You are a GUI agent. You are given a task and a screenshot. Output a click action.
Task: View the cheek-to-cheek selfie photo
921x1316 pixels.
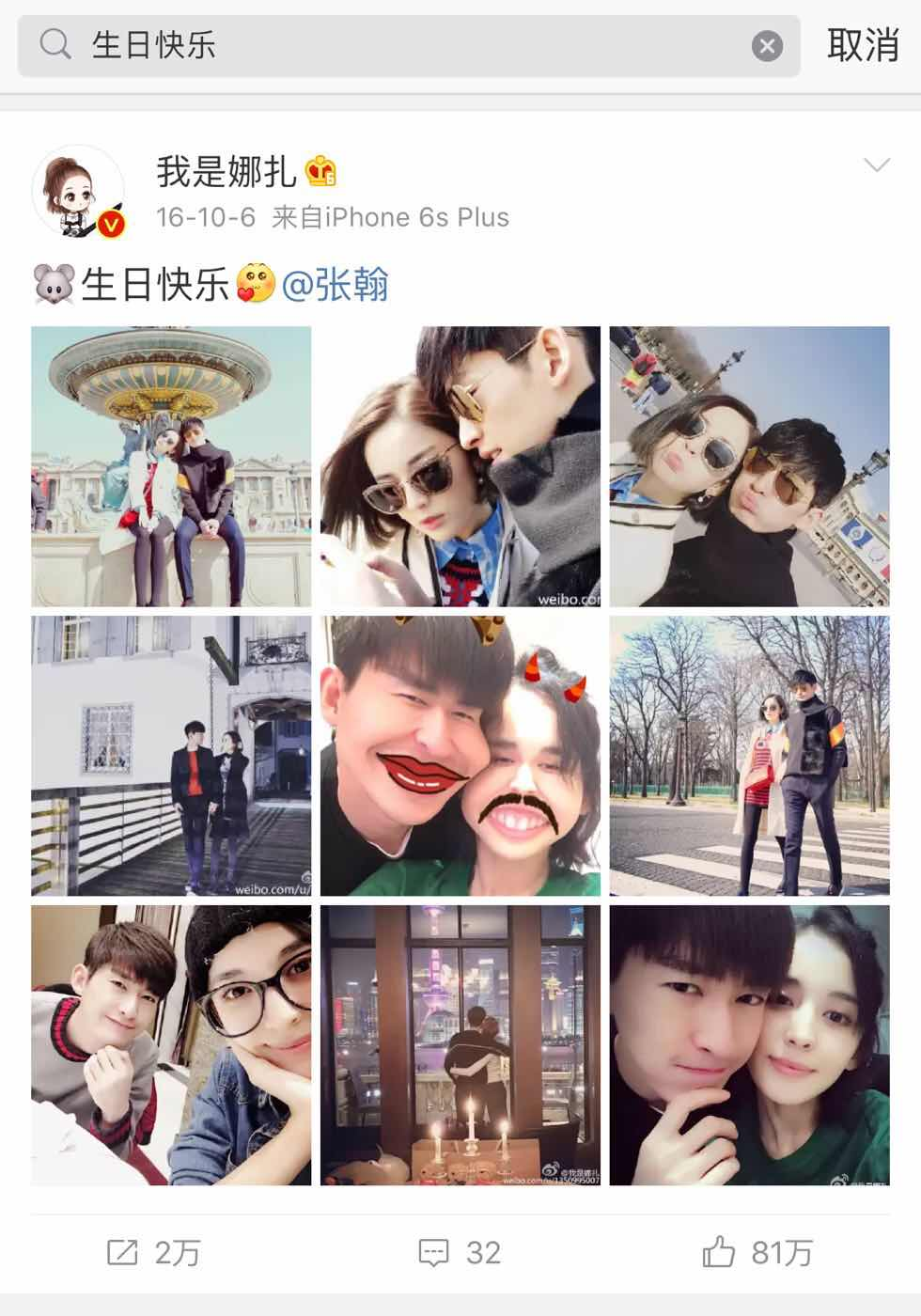pos(749,1044)
